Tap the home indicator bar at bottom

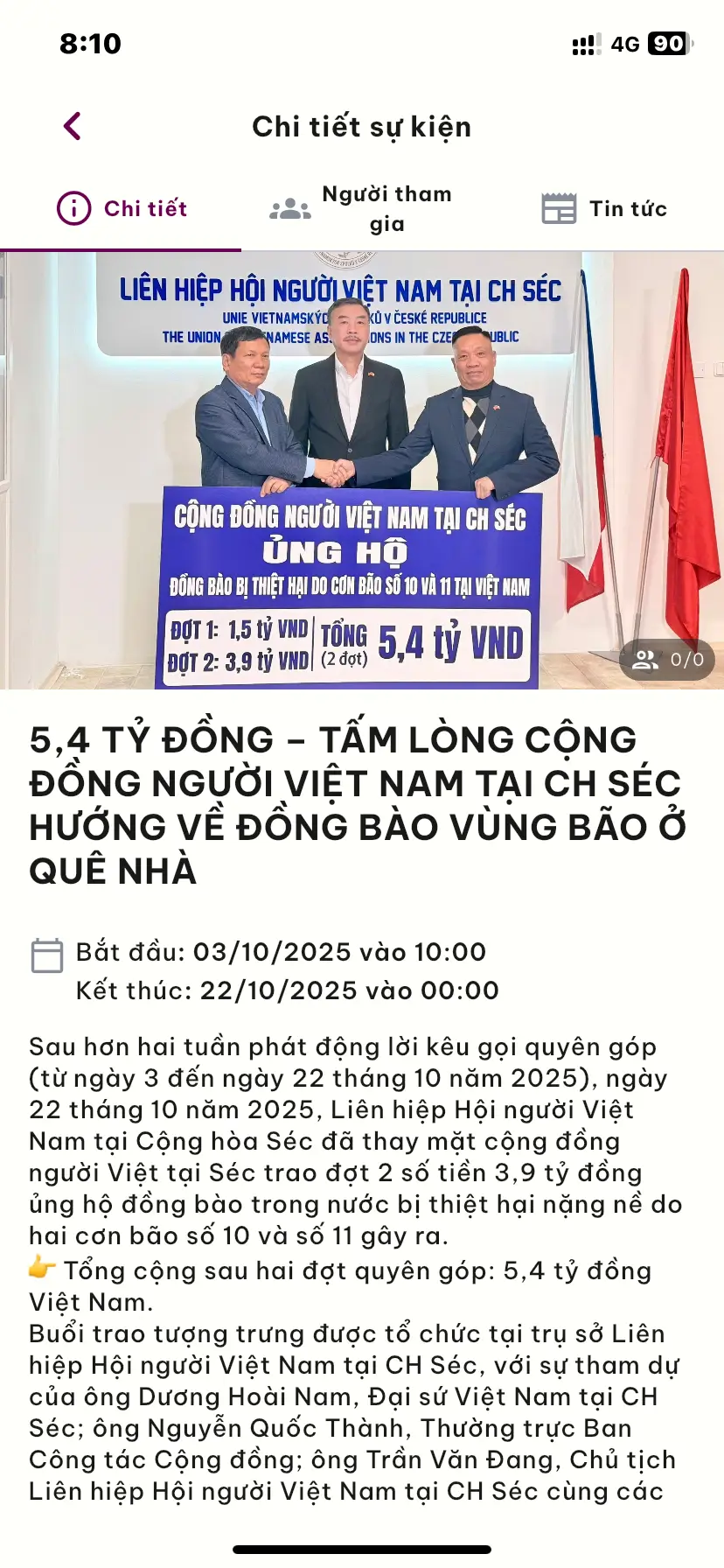[362, 1549]
